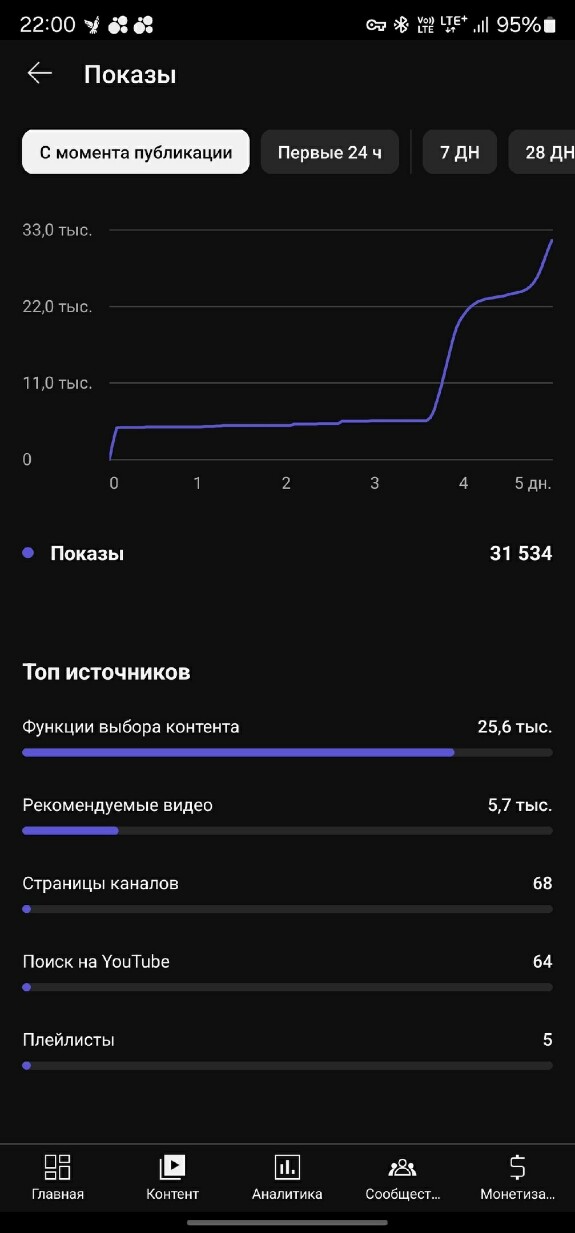Viewport: 575px width, 1233px height.
Task: Switch to the Контент tab
Action: click(173, 1177)
